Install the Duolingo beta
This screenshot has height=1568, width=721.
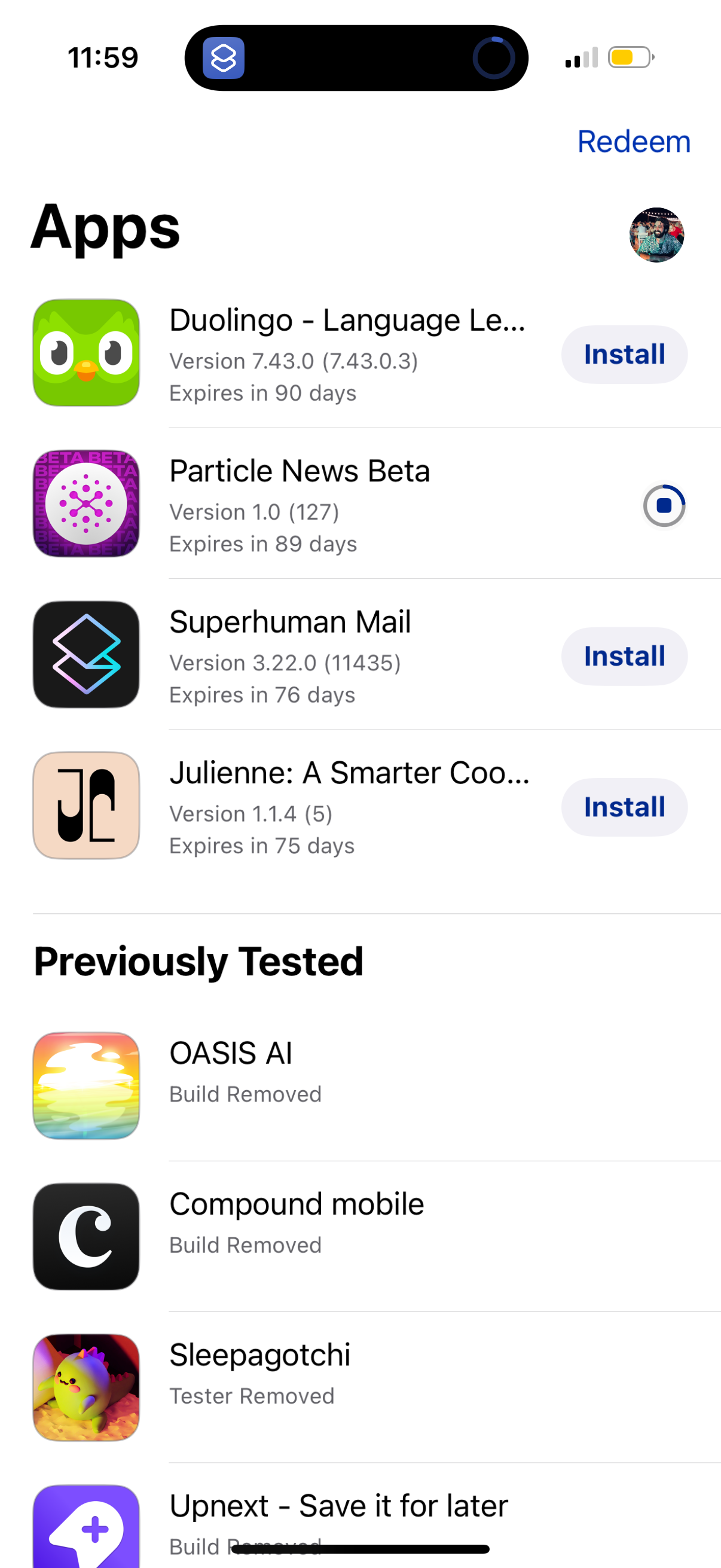[x=624, y=353]
